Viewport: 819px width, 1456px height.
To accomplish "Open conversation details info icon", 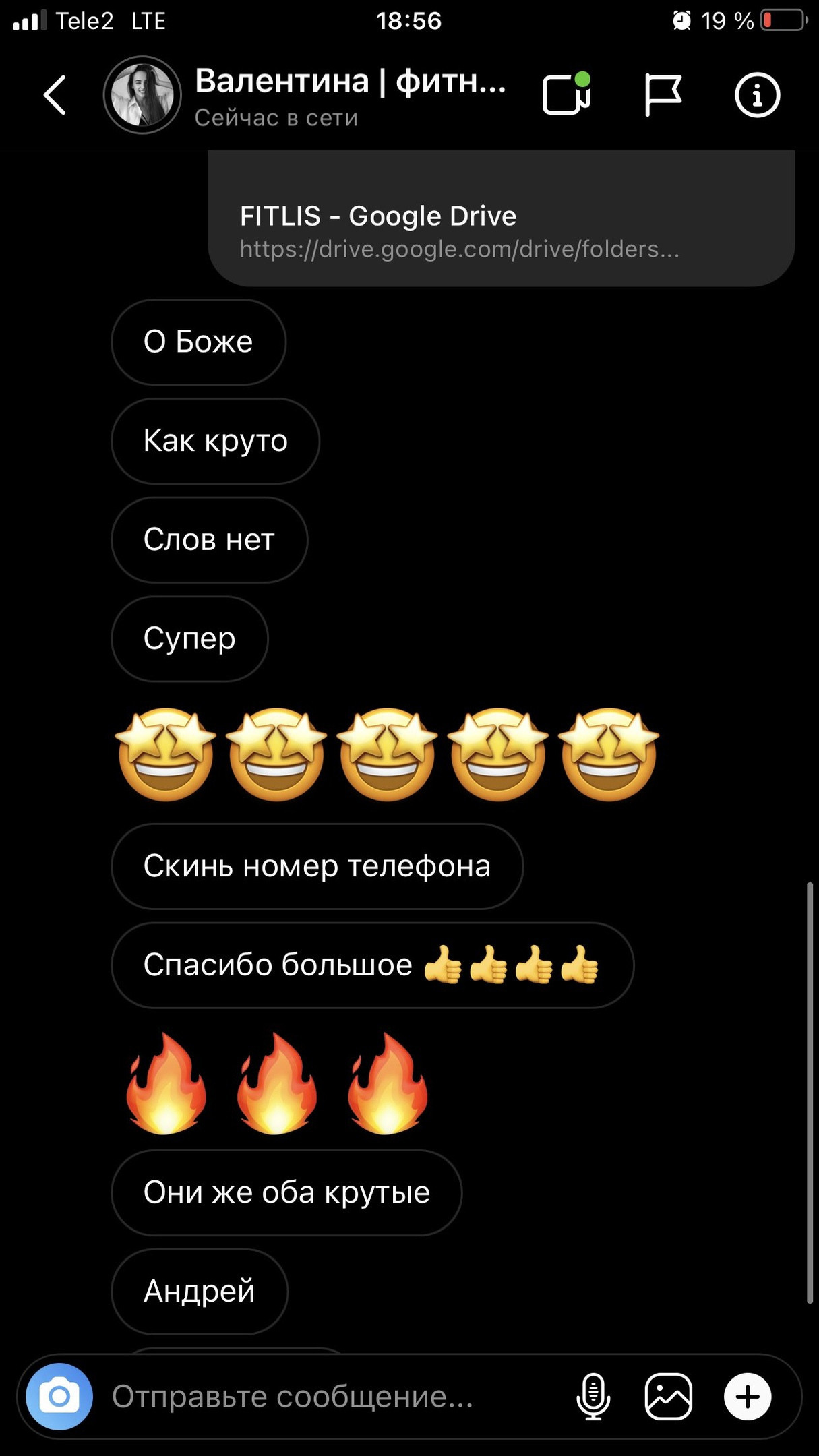I will pos(757,95).
